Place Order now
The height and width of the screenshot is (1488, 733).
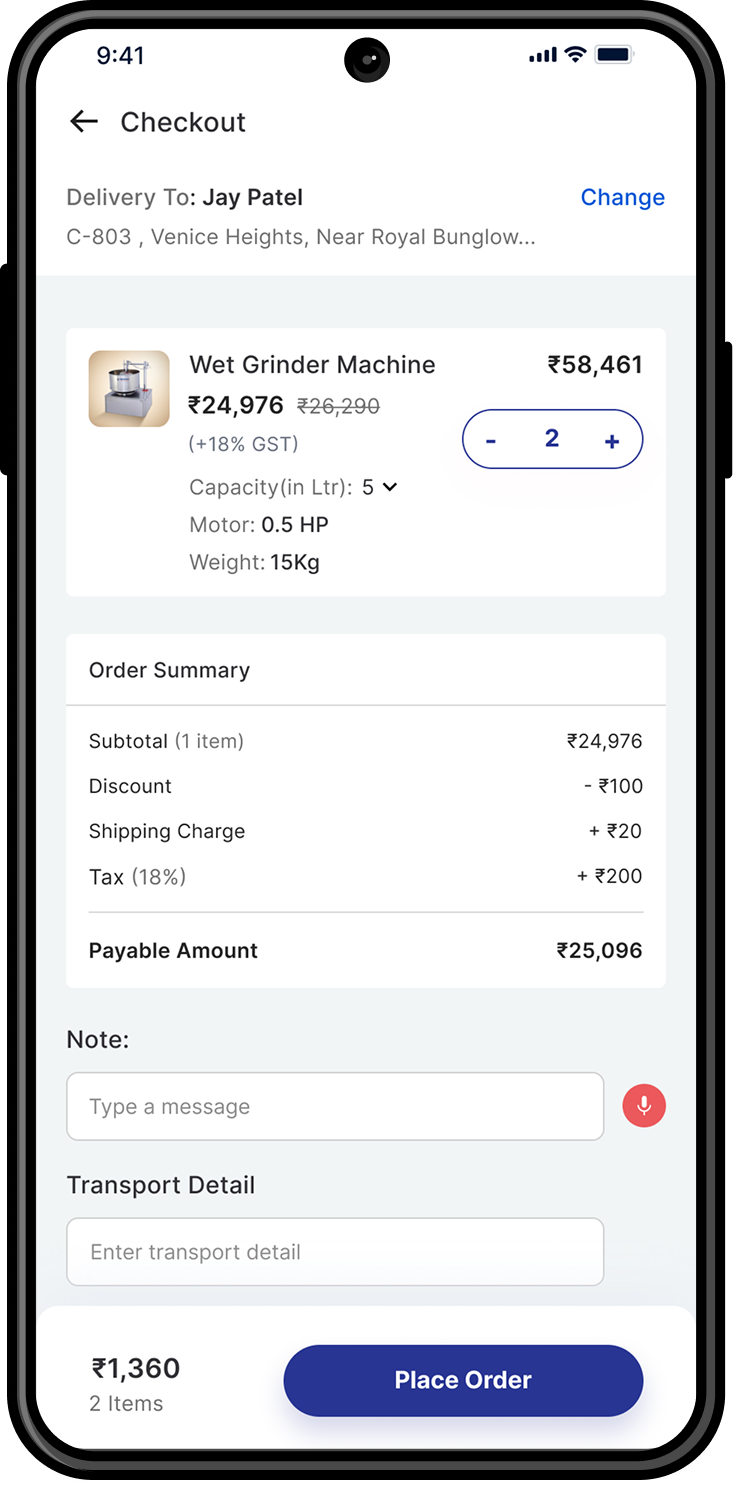pos(463,1380)
